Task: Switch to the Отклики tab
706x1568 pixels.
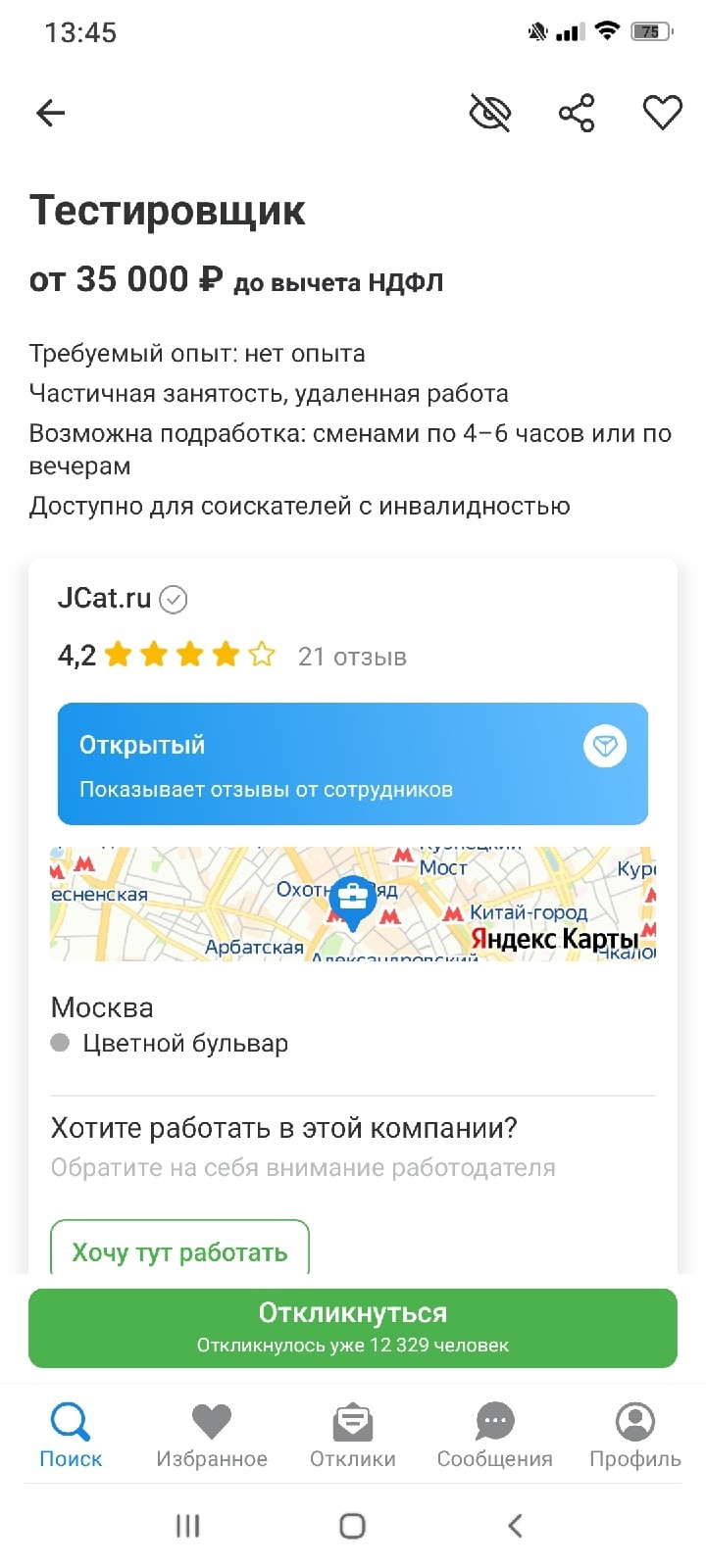Action: tap(353, 1435)
